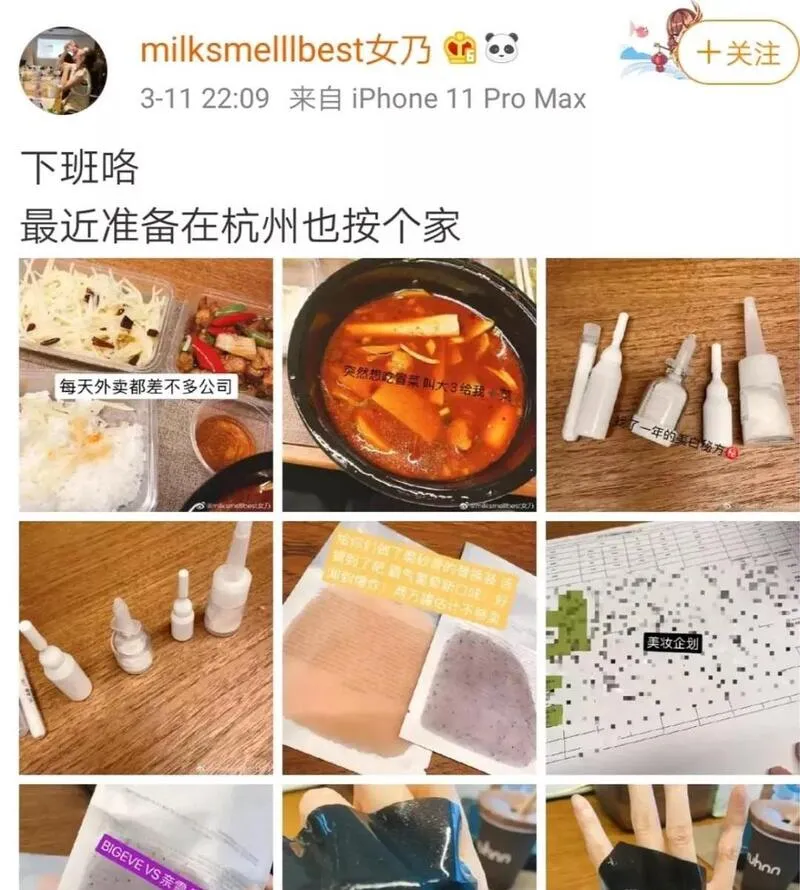Open the photo captioned 美白秘方
The image size is (800, 890).
672,385
